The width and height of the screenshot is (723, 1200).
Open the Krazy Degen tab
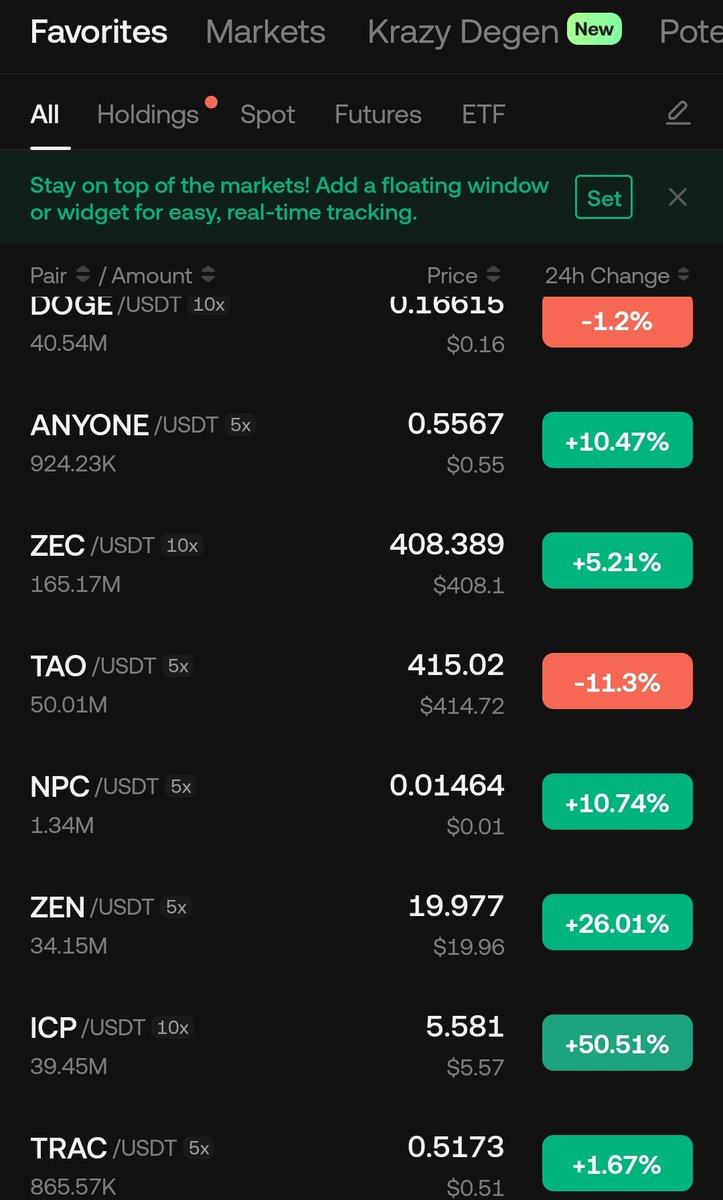[x=463, y=32]
